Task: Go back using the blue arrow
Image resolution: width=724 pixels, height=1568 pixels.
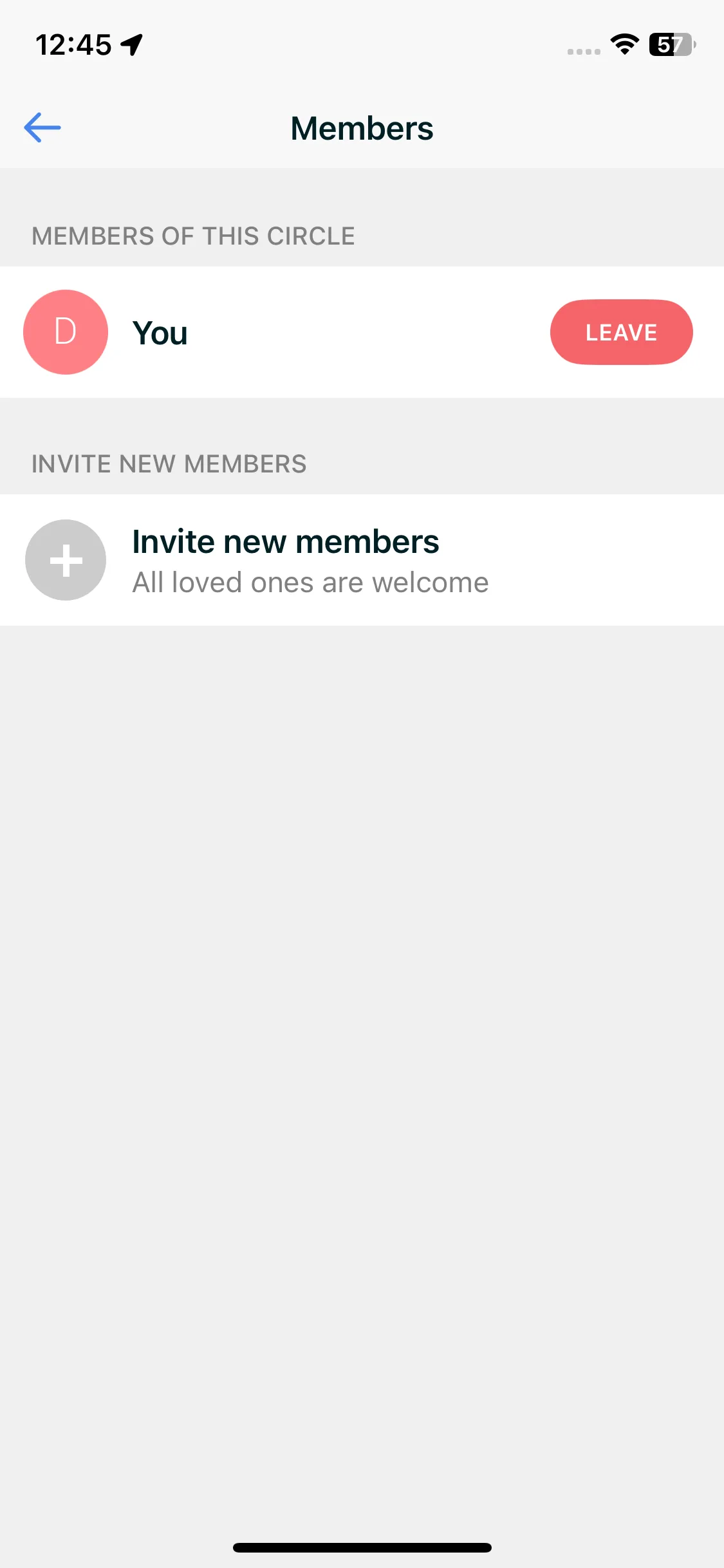Action: 42,127
